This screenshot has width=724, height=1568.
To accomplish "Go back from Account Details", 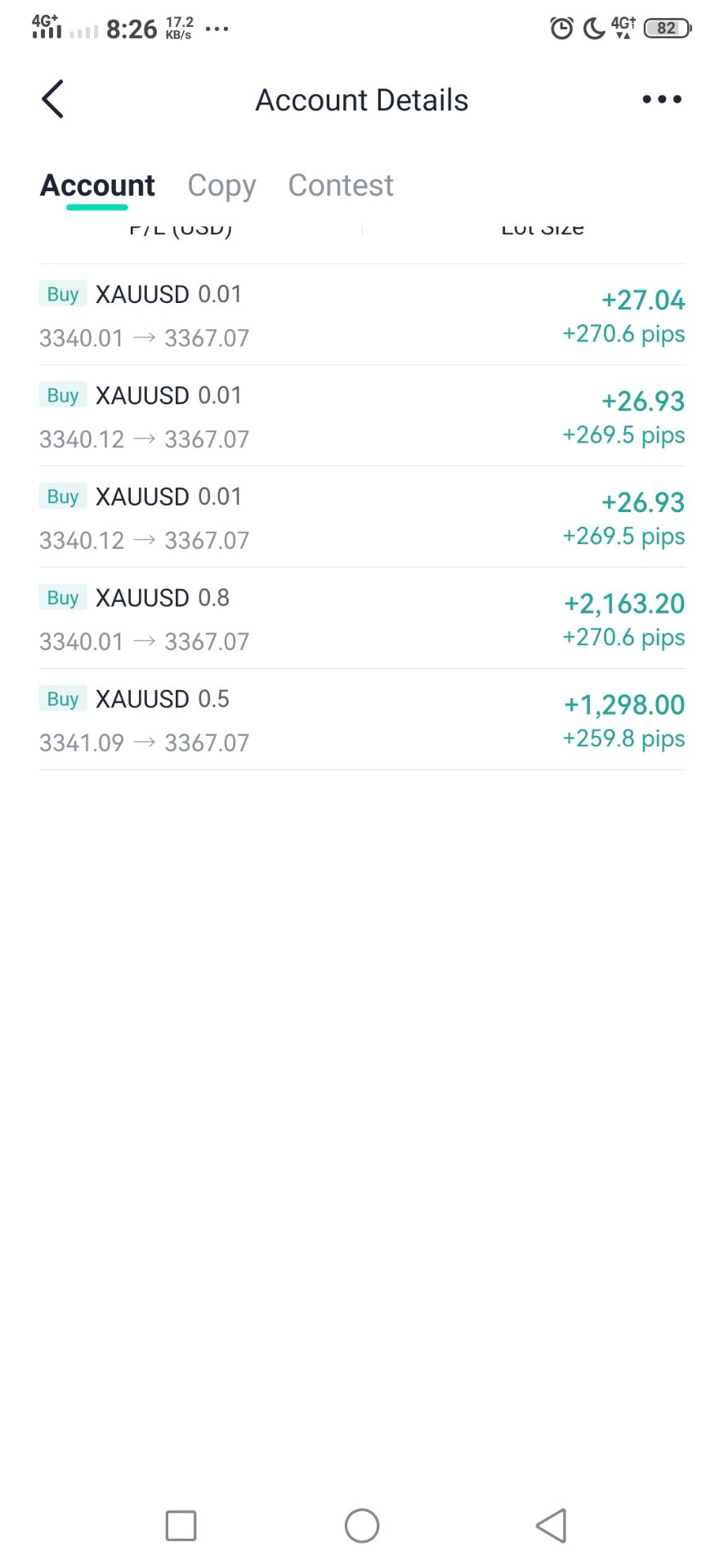I will [52, 100].
